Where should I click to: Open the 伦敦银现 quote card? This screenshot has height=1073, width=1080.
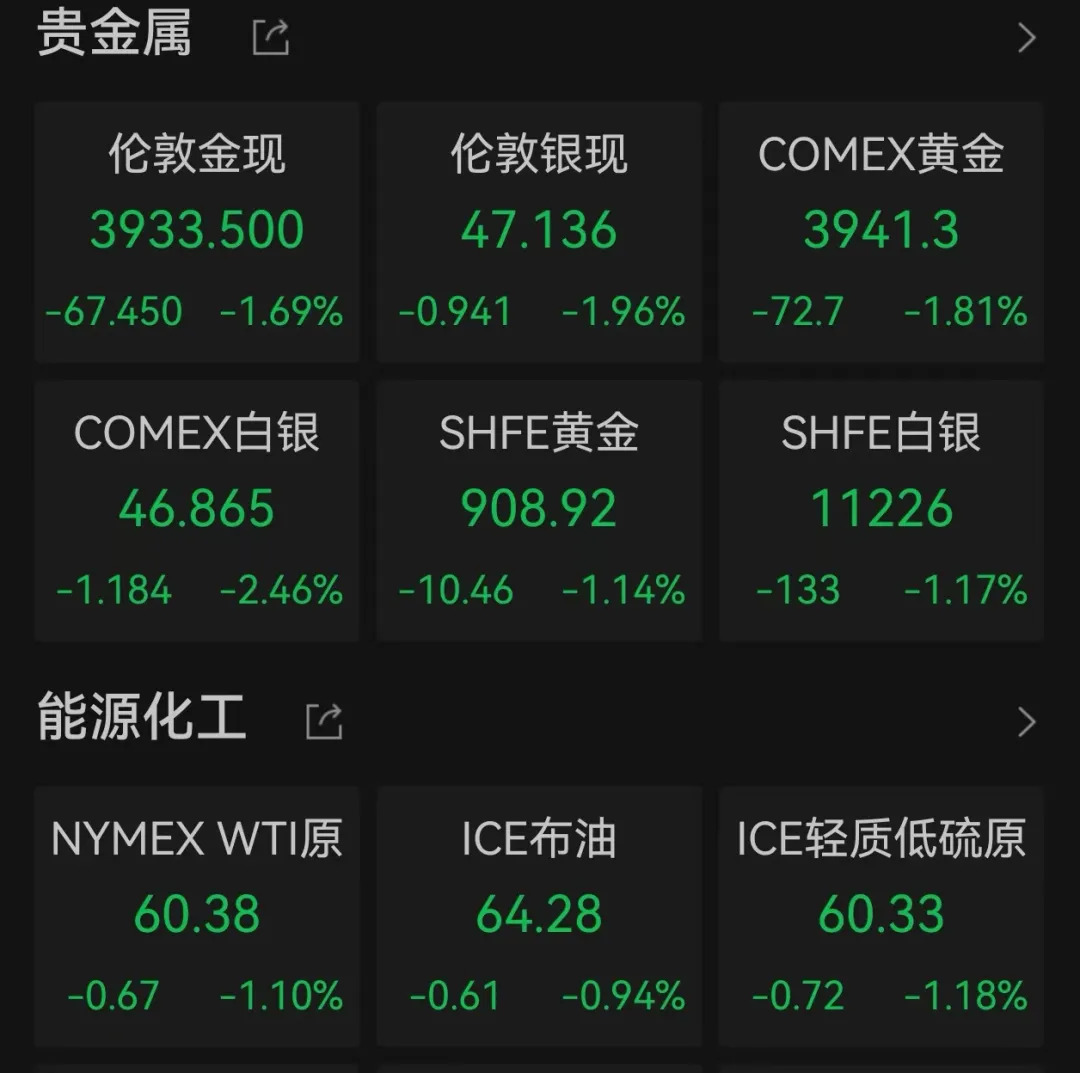[x=539, y=232]
